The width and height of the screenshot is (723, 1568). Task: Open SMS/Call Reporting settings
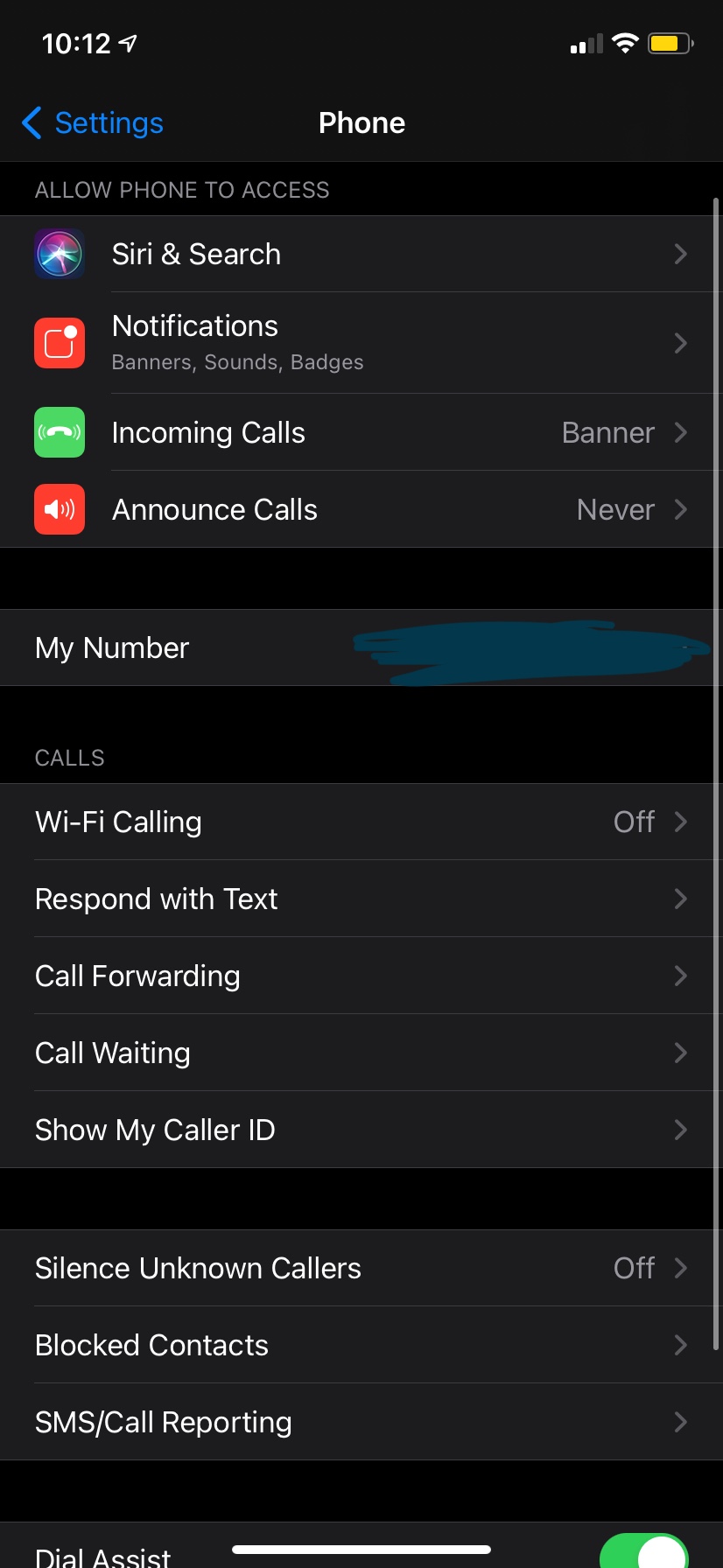click(x=361, y=1422)
